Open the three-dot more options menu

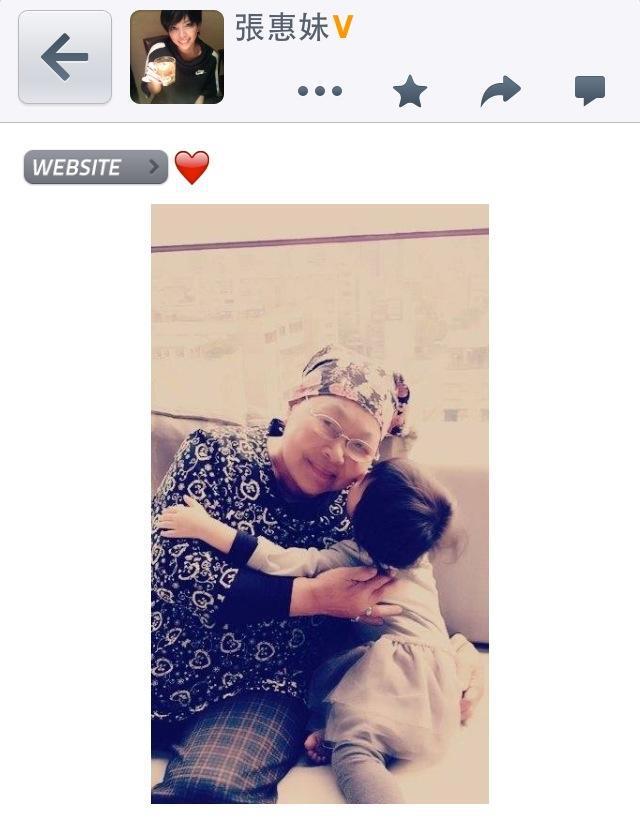click(x=320, y=91)
